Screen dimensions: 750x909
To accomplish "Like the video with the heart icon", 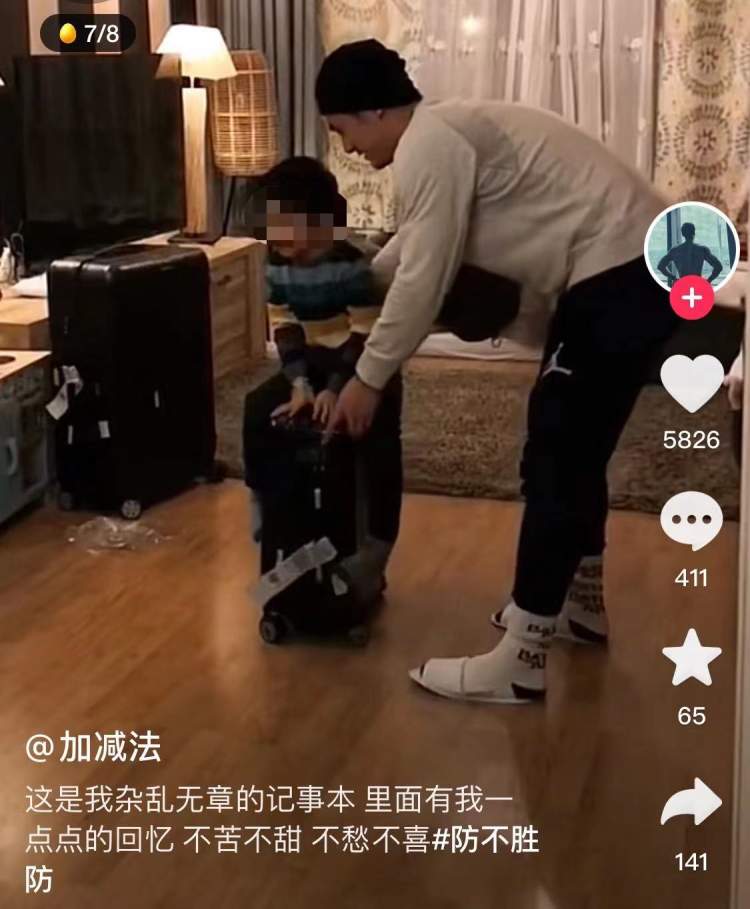I will point(692,384).
